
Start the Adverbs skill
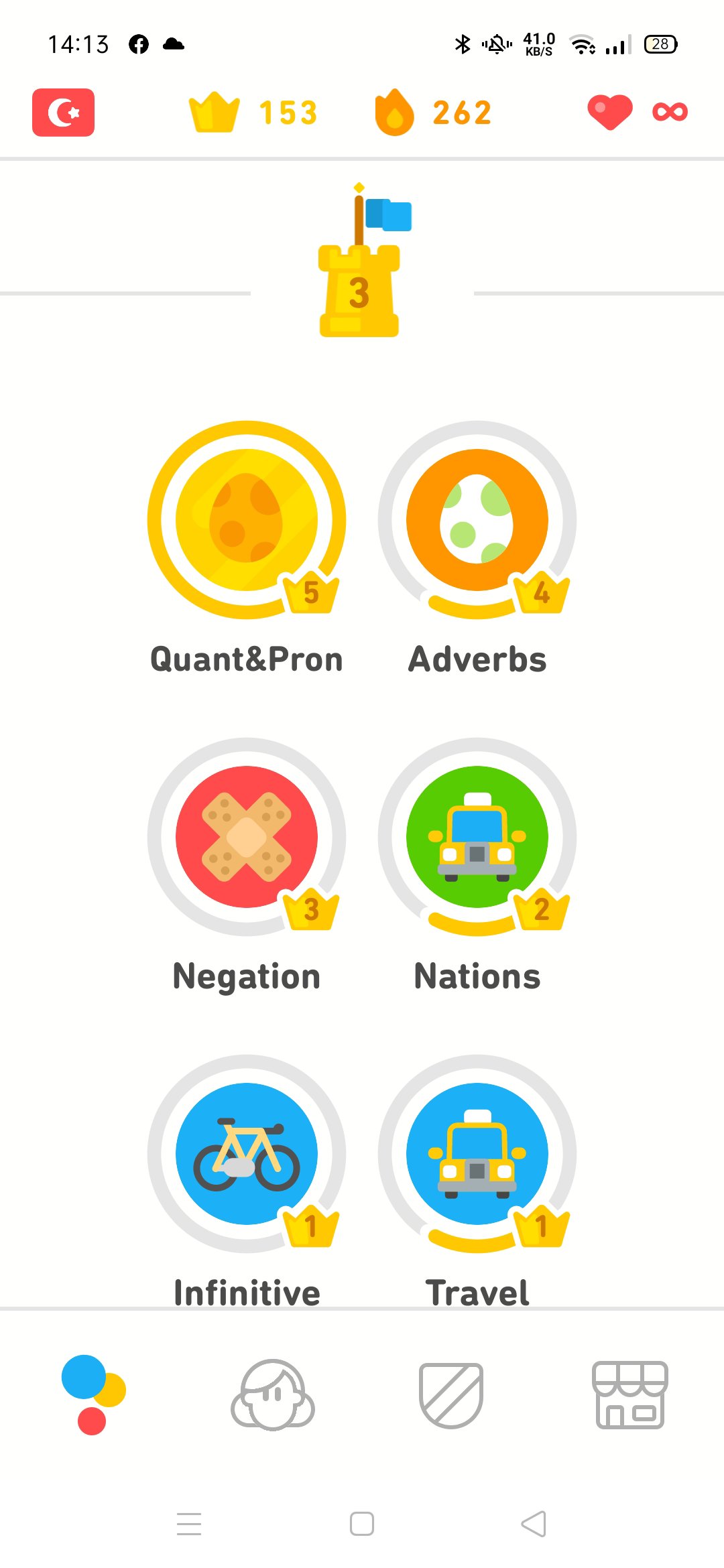(x=477, y=520)
